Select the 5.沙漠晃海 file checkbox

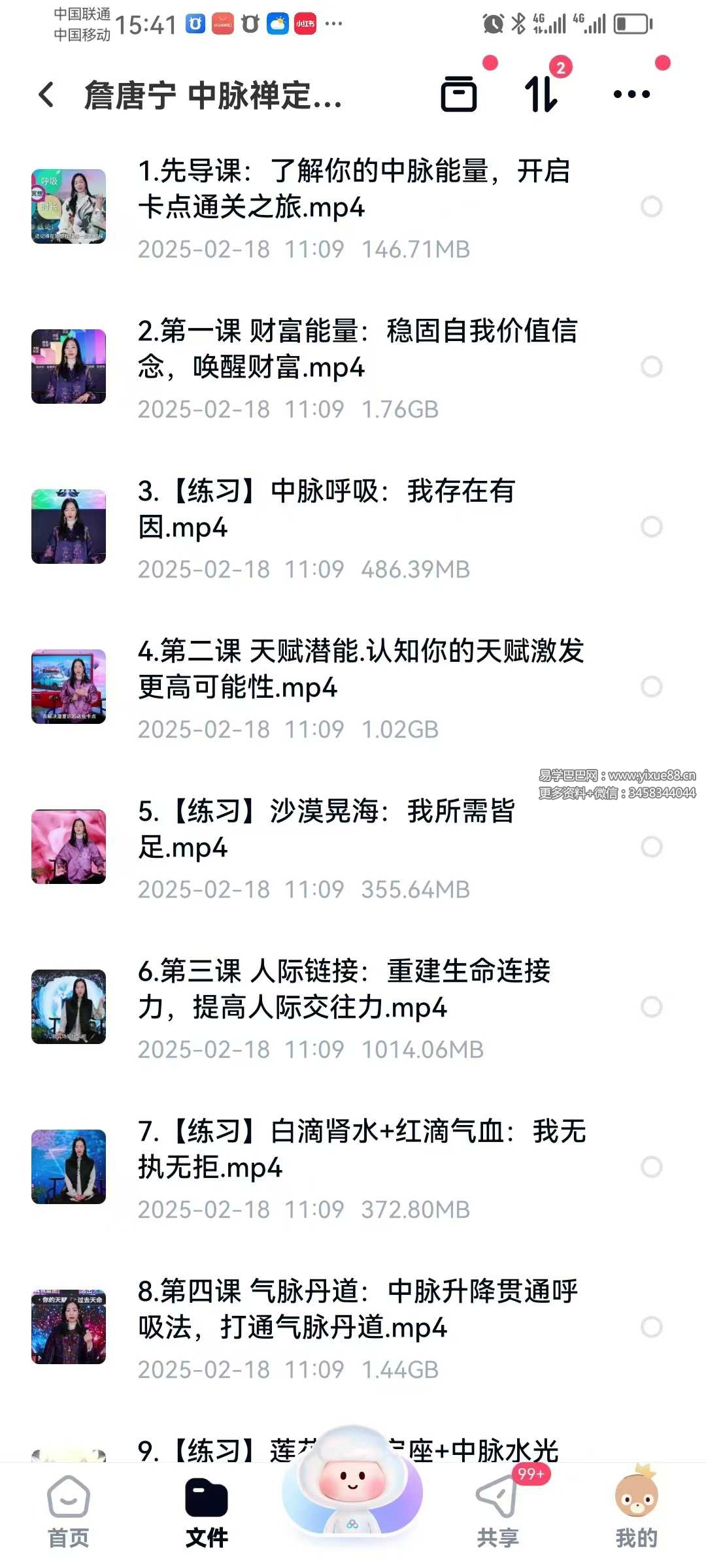[x=651, y=847]
